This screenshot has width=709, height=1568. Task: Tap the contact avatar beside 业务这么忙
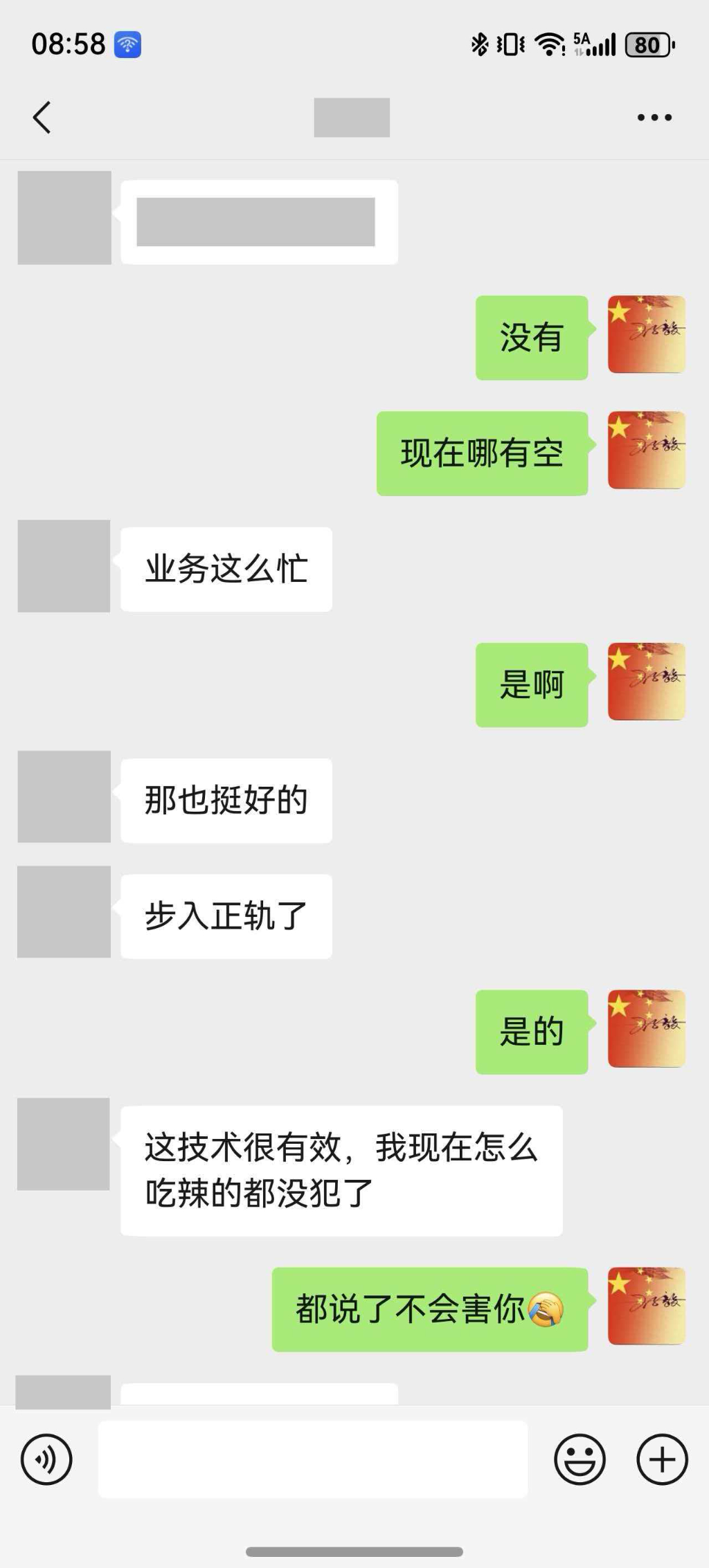point(64,567)
